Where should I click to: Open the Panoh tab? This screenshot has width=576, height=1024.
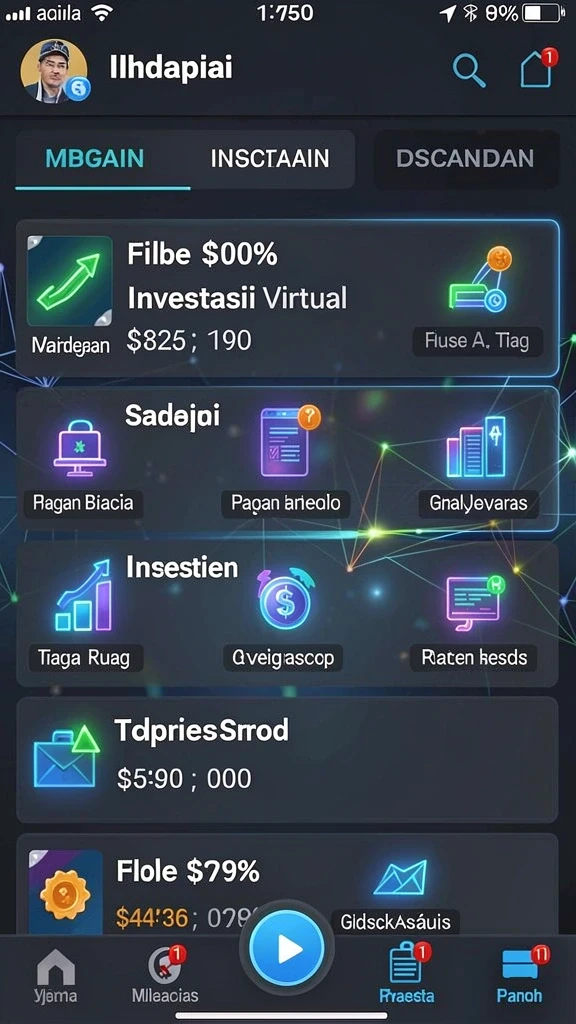coord(520,974)
